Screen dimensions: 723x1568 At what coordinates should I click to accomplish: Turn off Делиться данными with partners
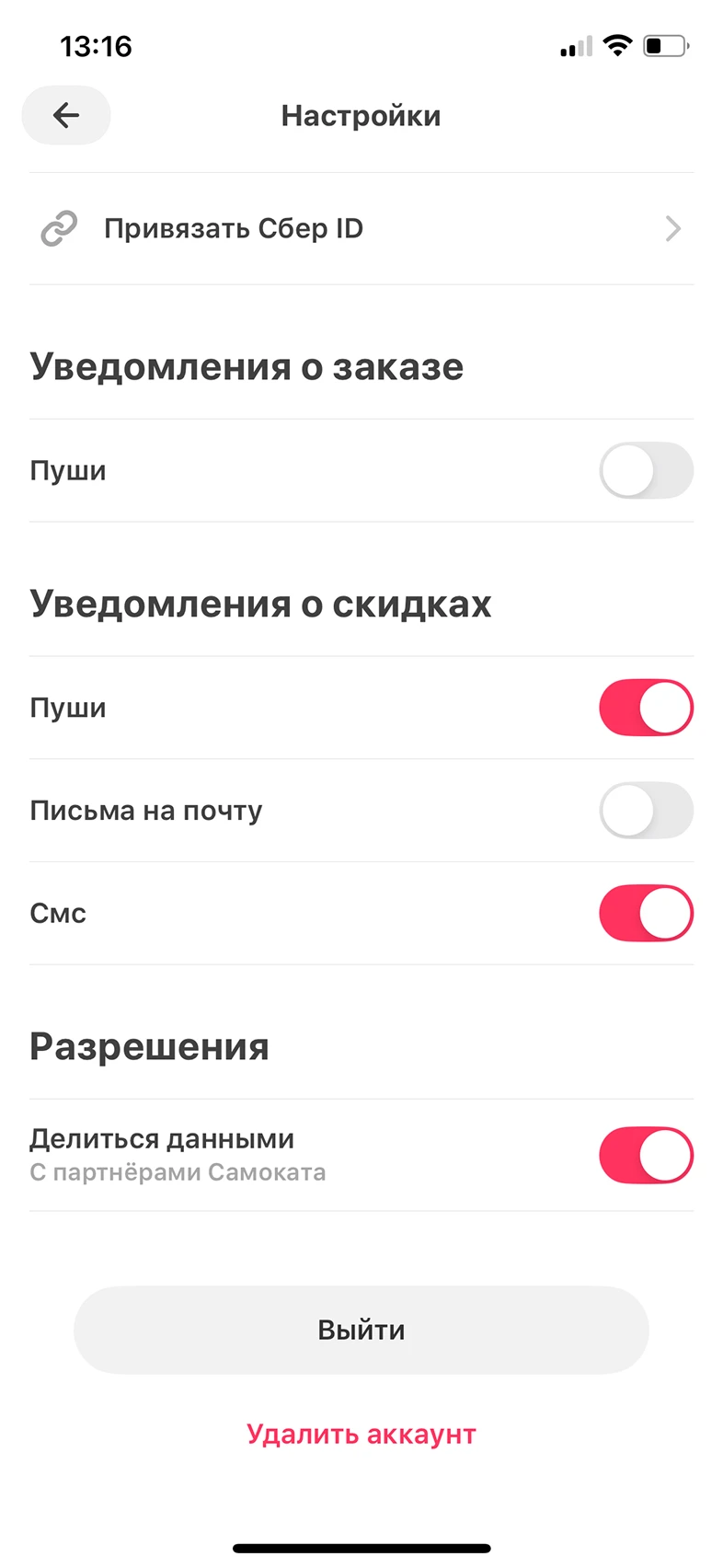pyautogui.click(x=646, y=1155)
